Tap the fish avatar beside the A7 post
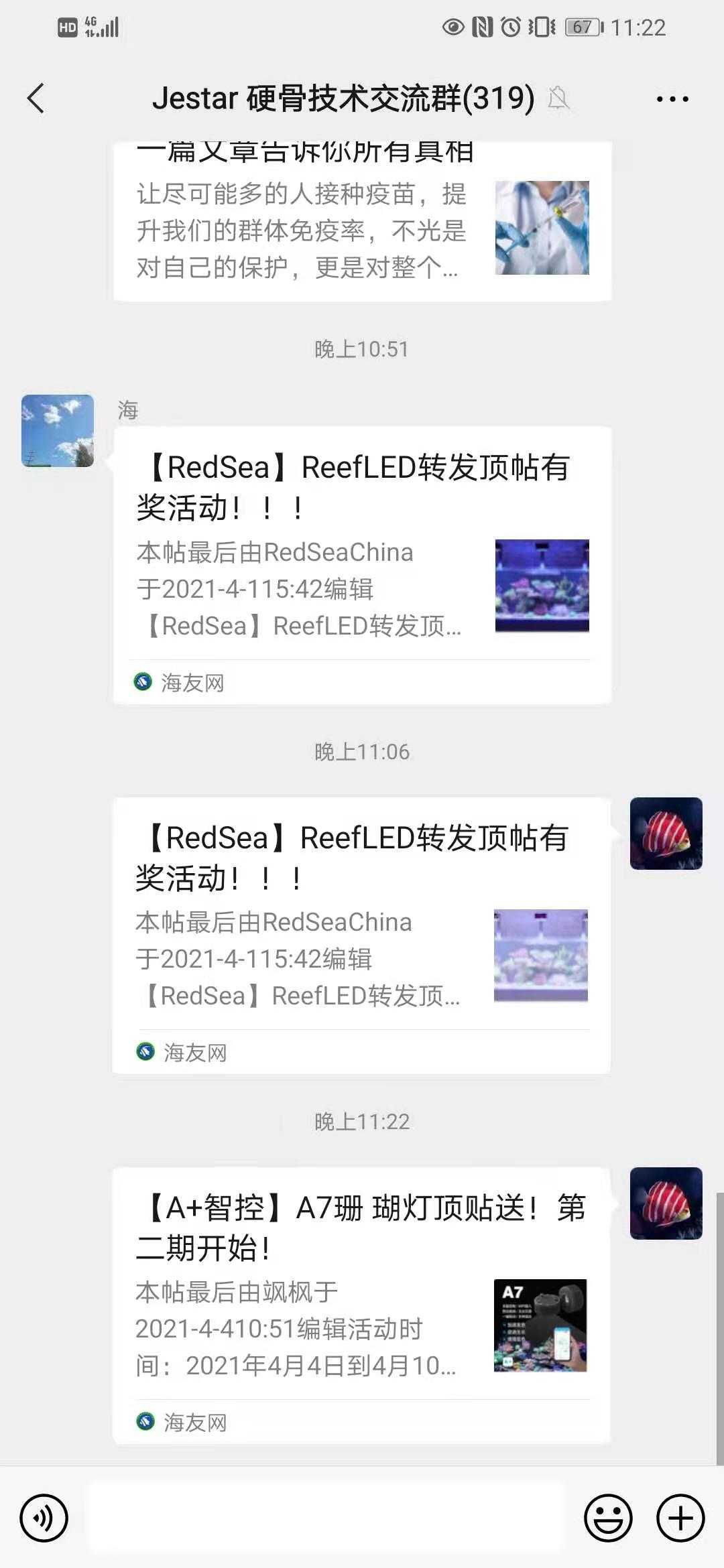This screenshot has height=1568, width=724. point(666,1203)
